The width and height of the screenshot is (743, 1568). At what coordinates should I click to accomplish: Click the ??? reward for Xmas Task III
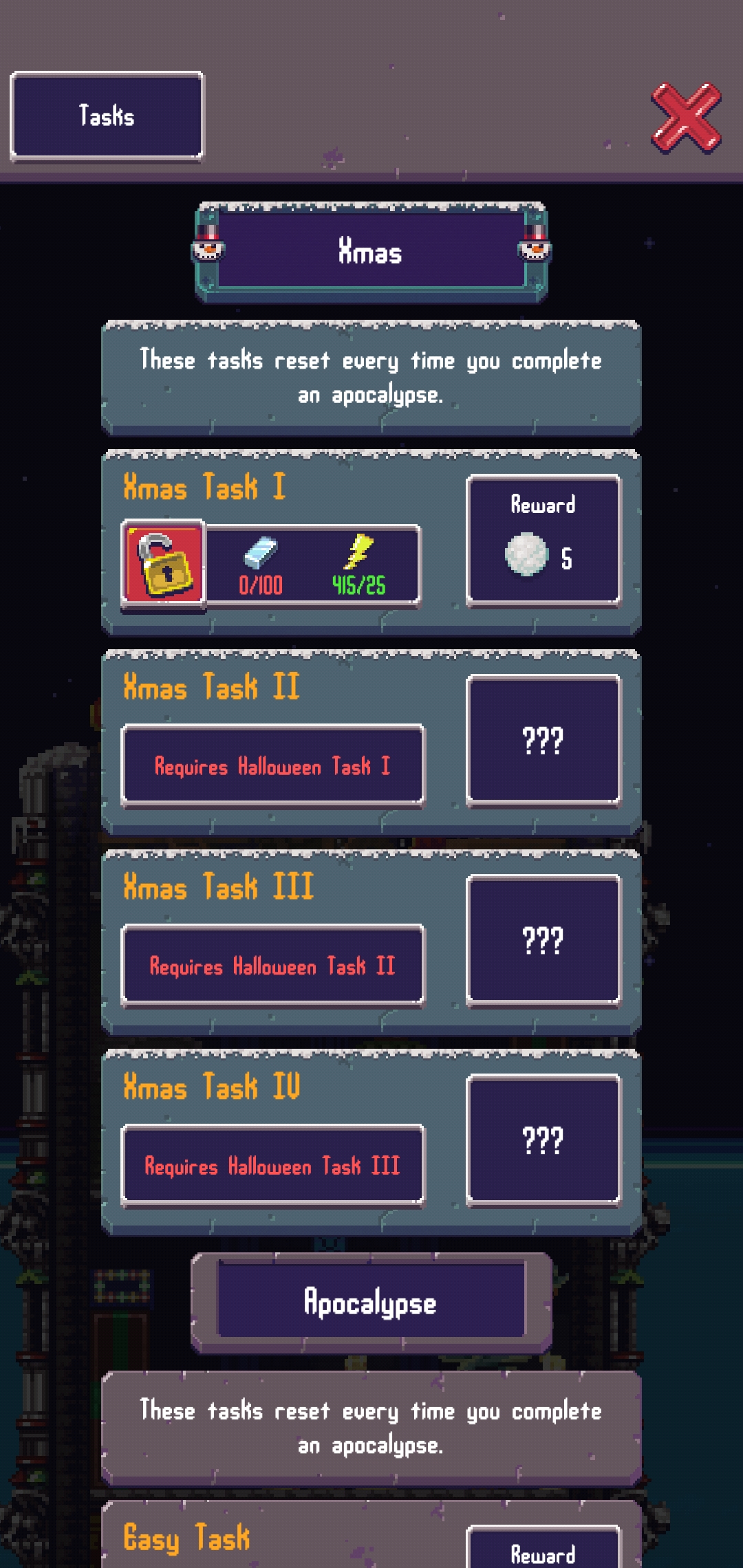[x=543, y=941]
